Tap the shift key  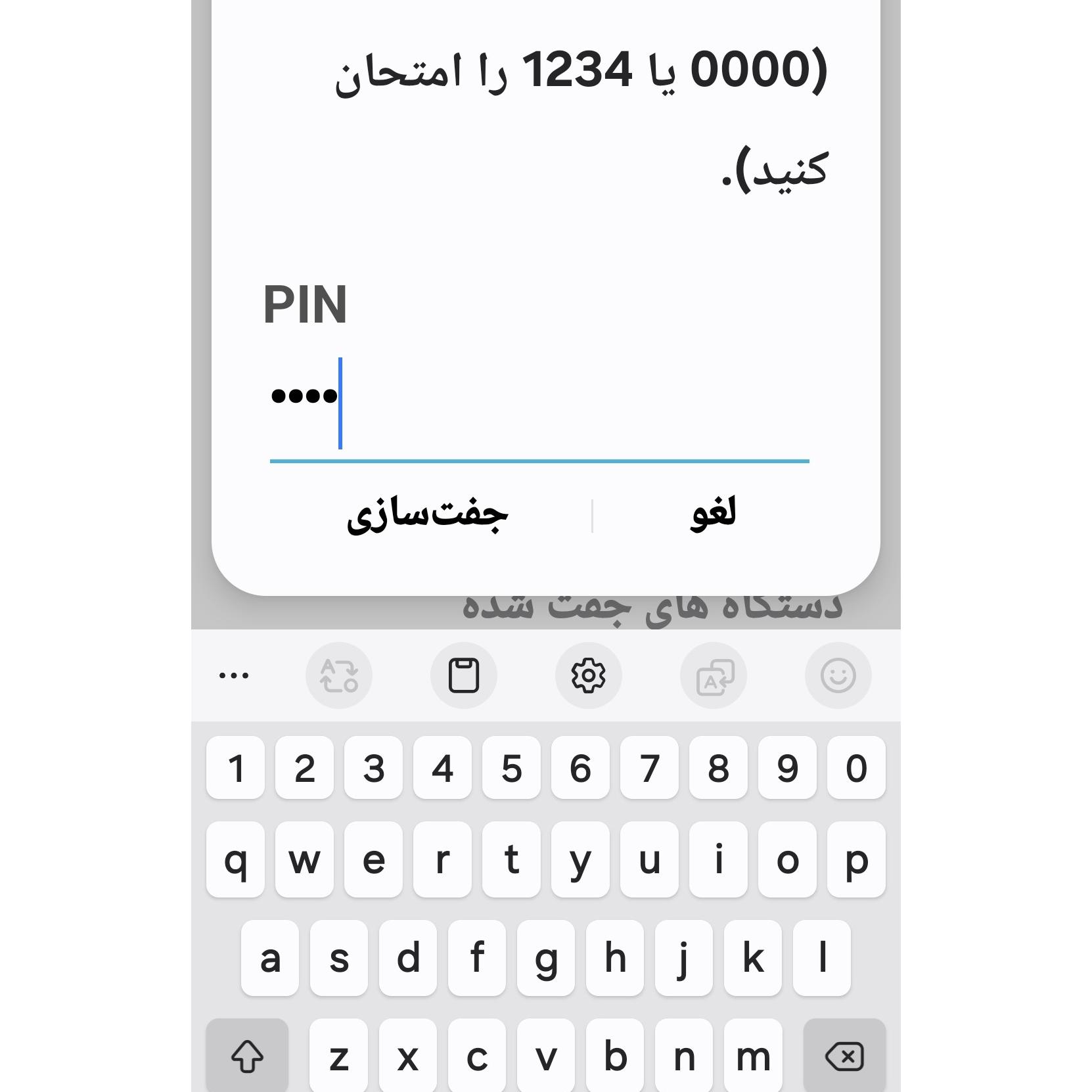pyautogui.click(x=247, y=1057)
